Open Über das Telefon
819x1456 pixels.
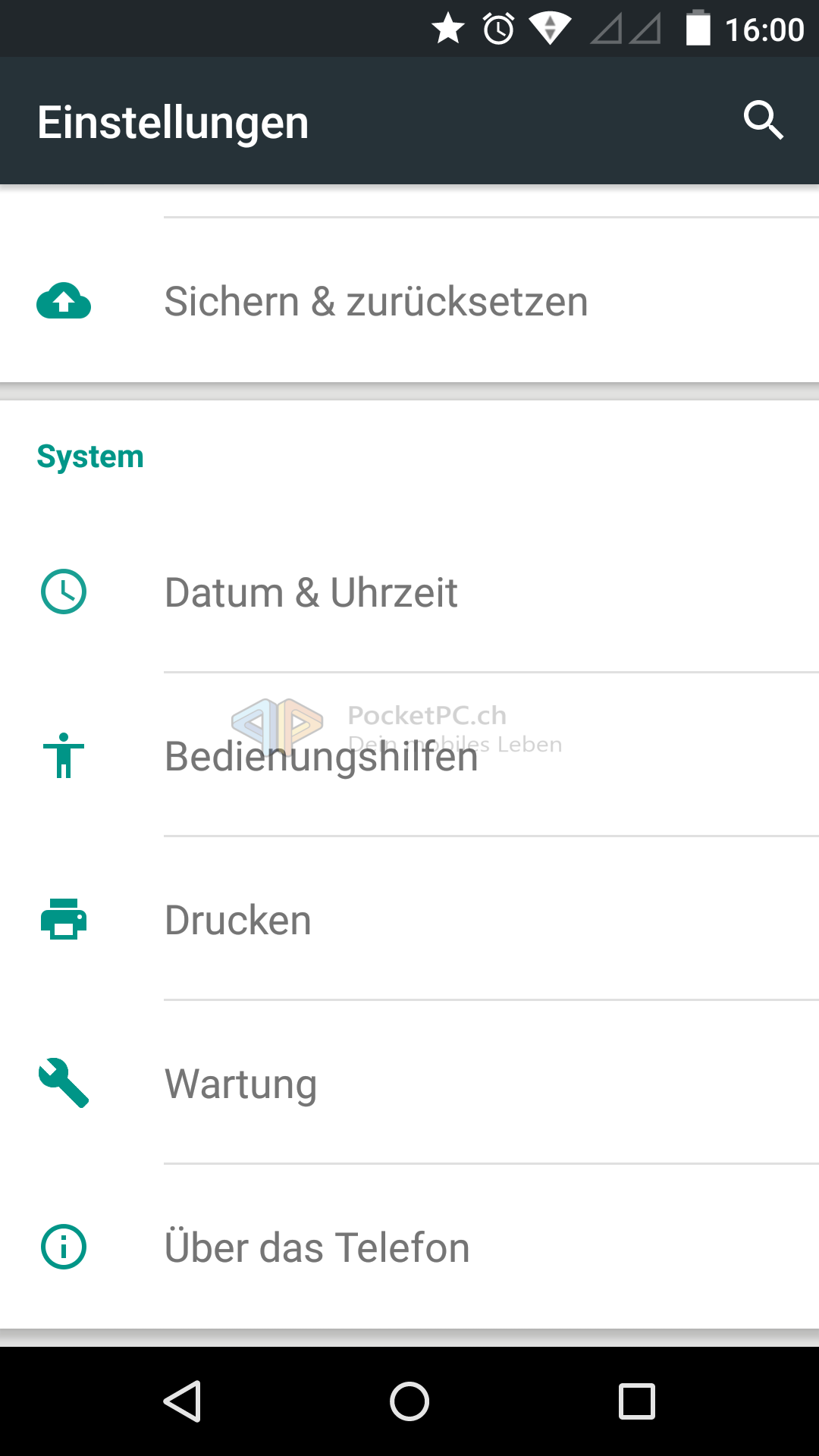409,1247
